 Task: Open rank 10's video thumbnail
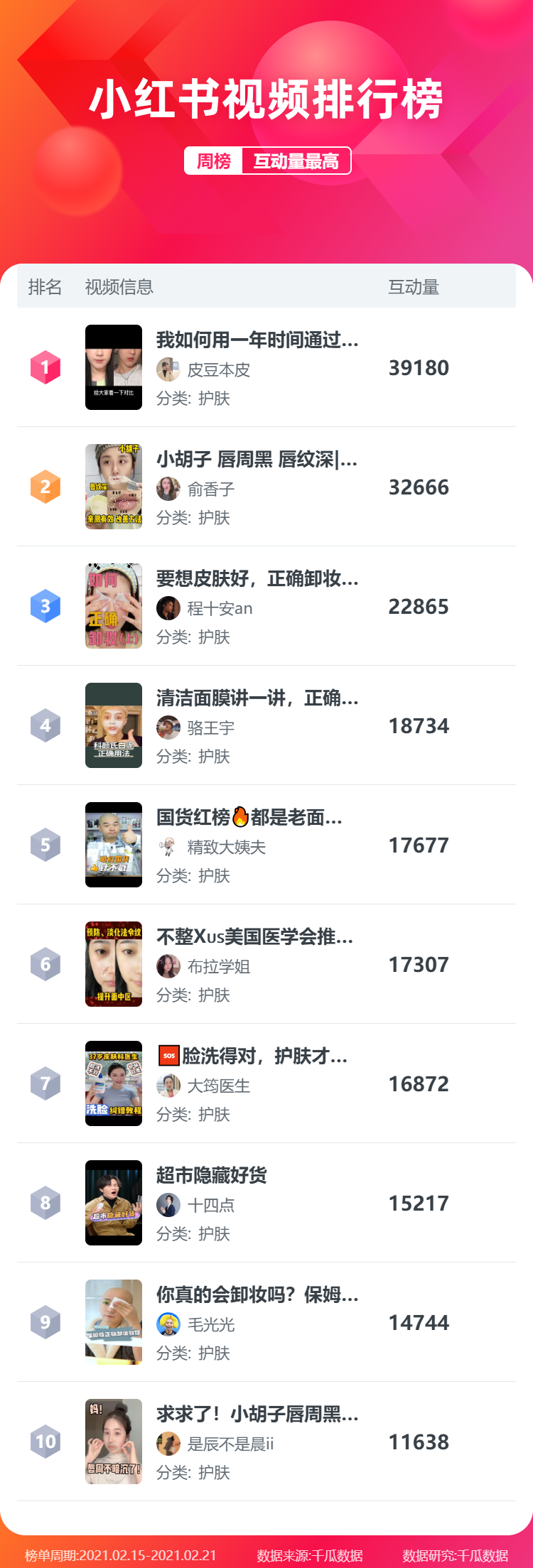click(114, 1442)
